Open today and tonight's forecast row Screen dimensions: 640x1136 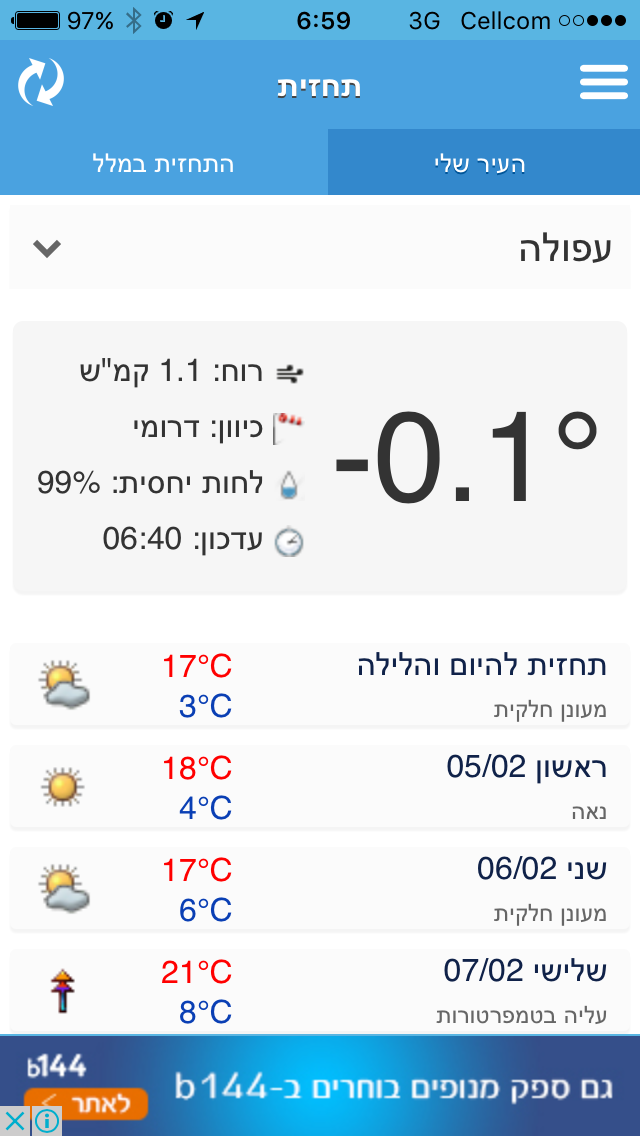coord(320,685)
